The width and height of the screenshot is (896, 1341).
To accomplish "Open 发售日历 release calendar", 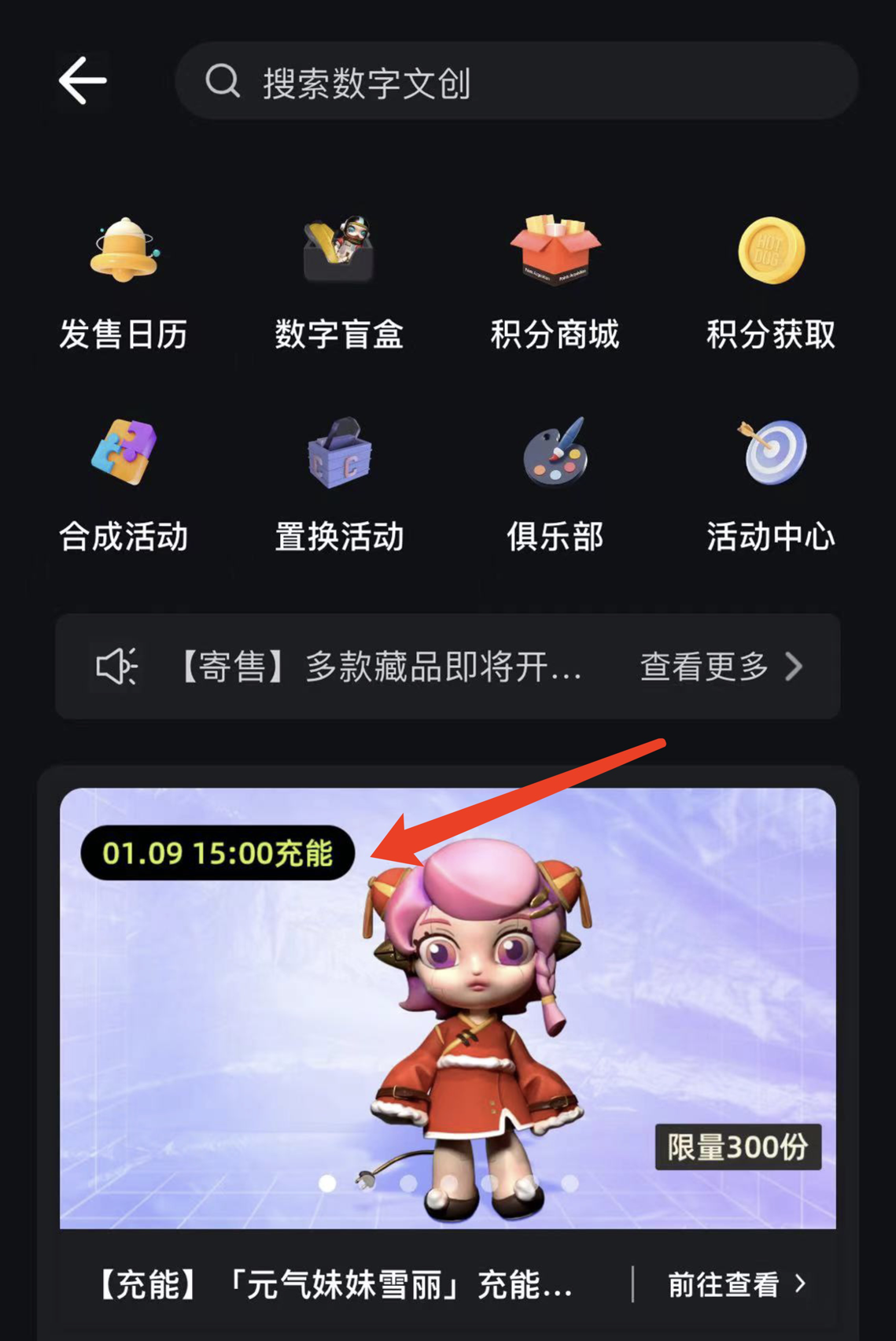I will (124, 283).
